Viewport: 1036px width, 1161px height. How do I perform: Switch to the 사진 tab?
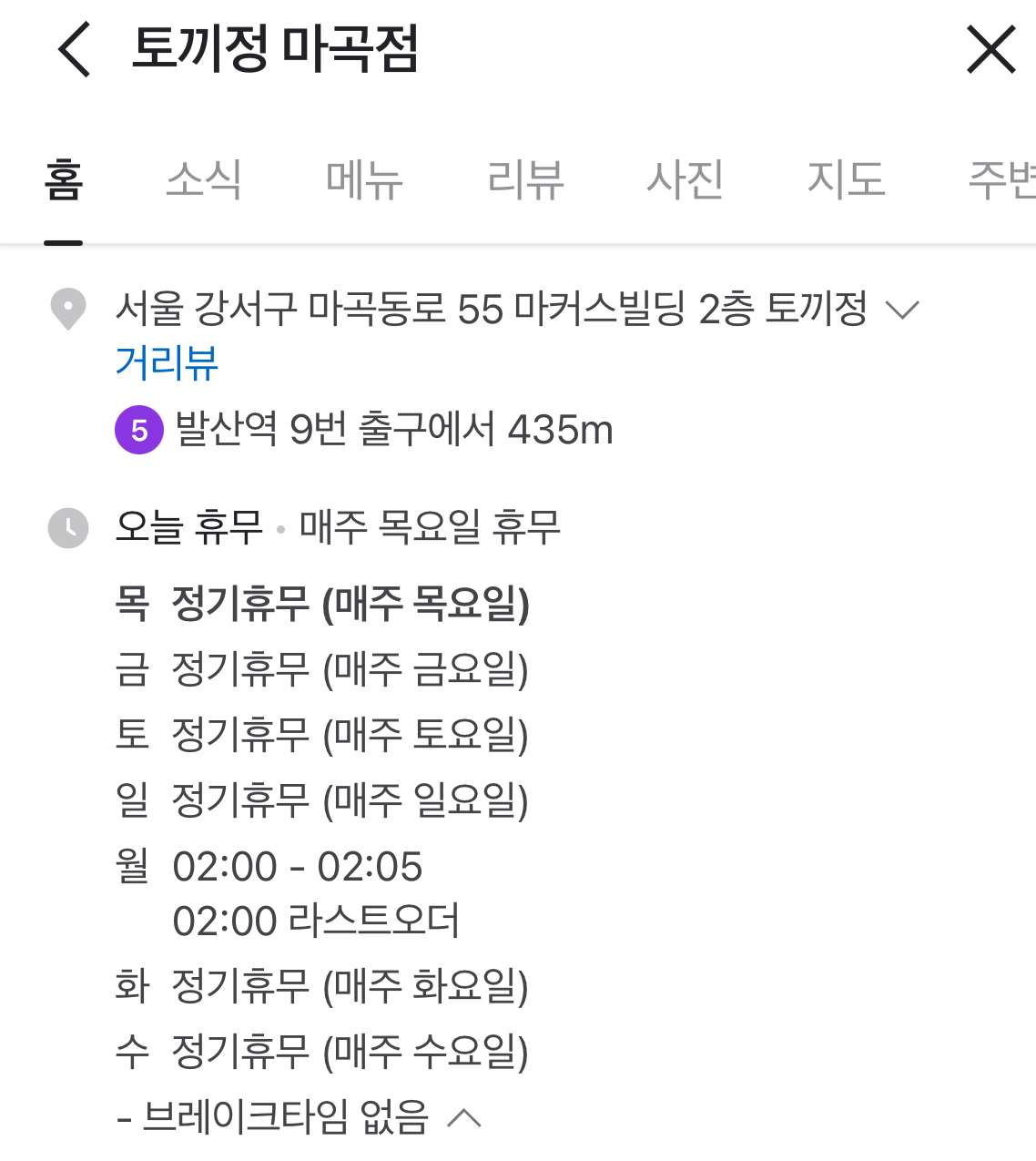point(686,179)
